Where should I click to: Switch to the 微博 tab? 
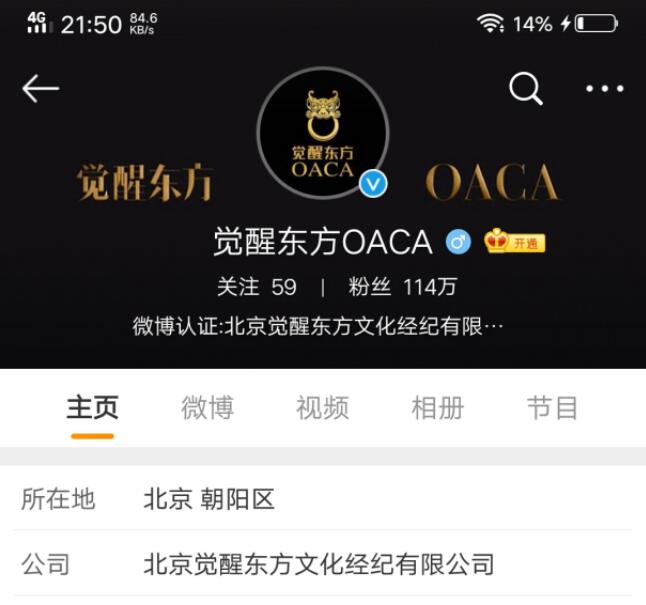pos(207,408)
